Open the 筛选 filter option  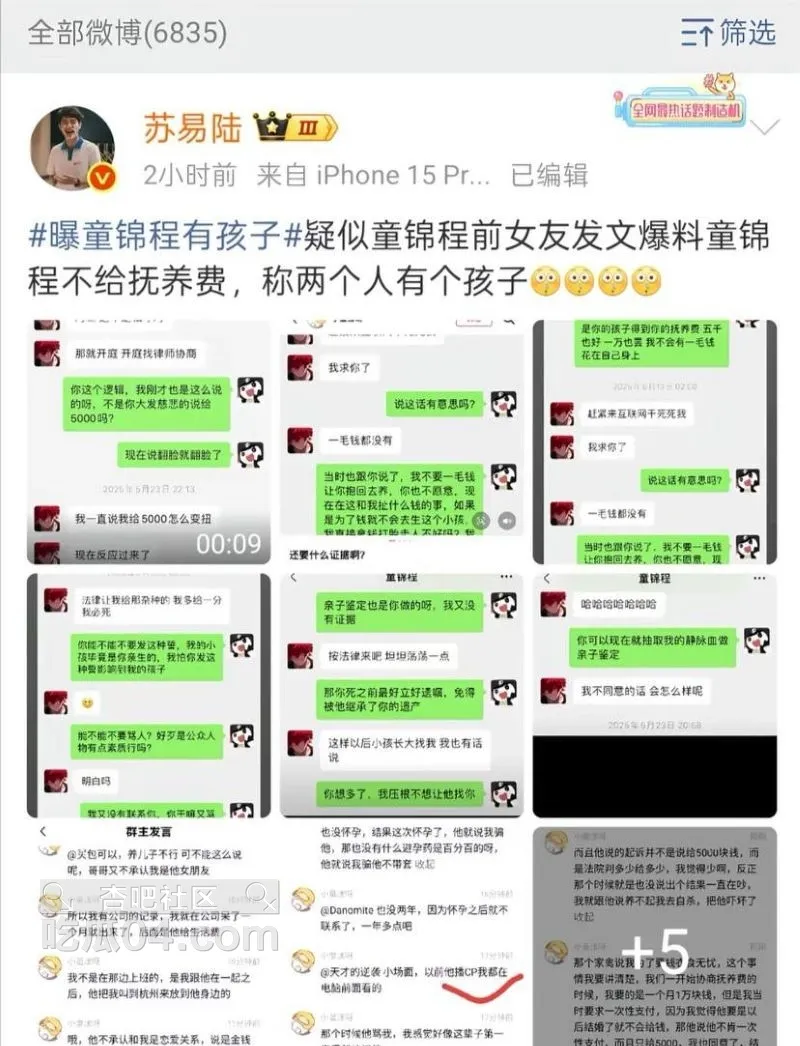click(x=729, y=34)
